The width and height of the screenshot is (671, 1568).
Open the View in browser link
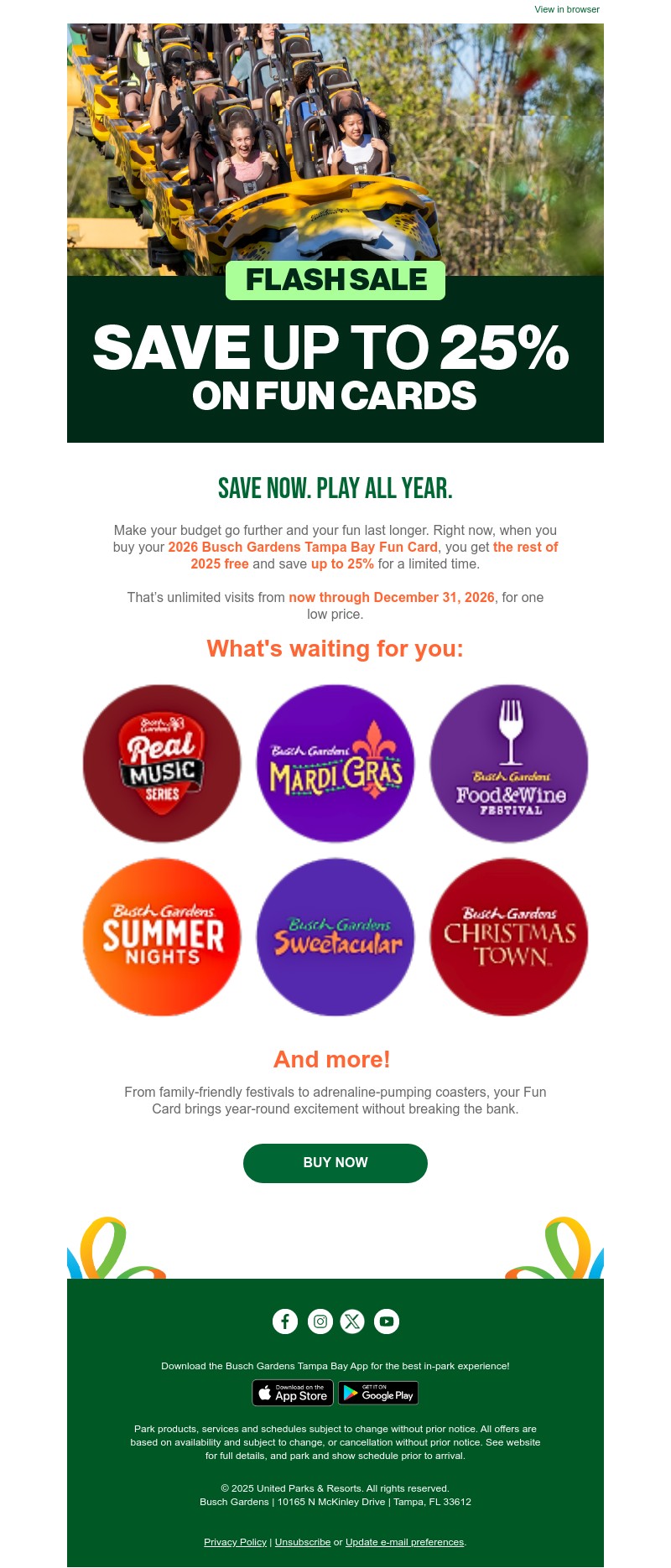pos(567,9)
